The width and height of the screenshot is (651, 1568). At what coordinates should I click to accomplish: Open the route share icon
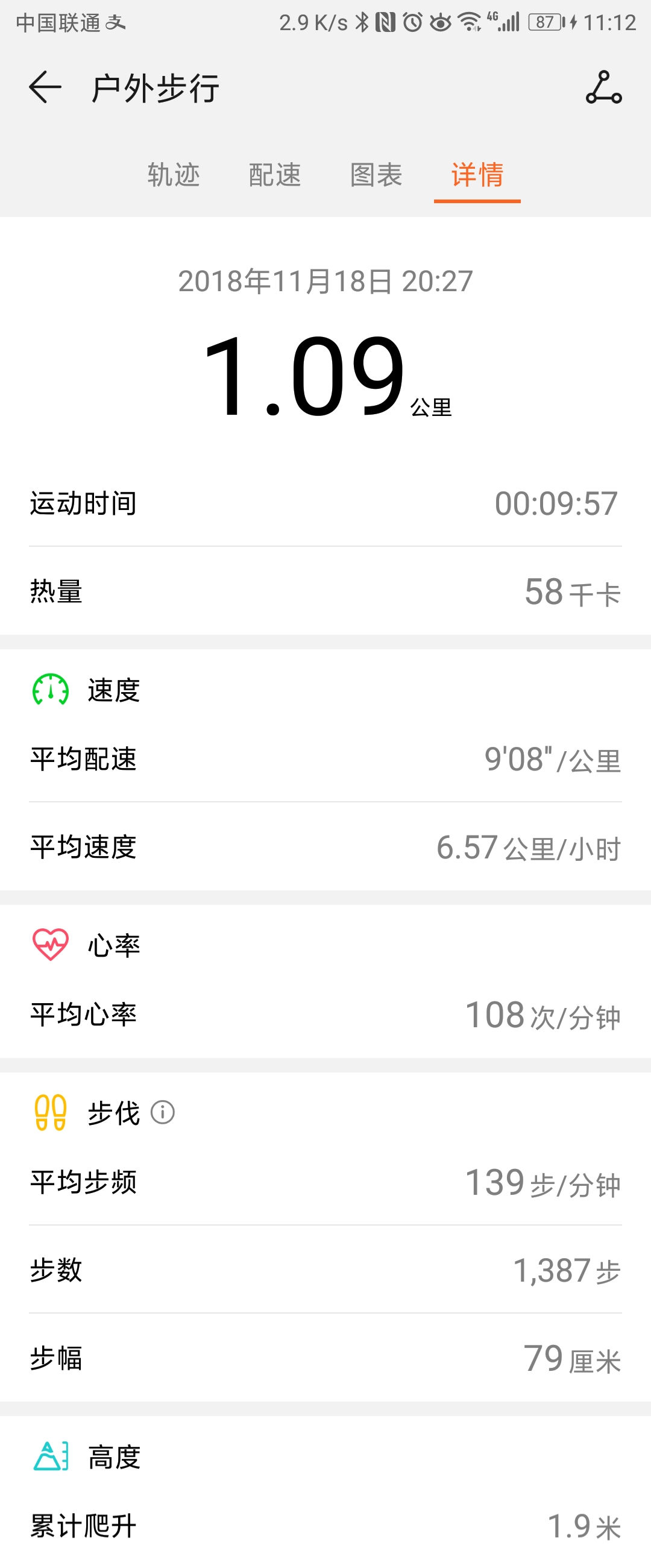point(603,87)
